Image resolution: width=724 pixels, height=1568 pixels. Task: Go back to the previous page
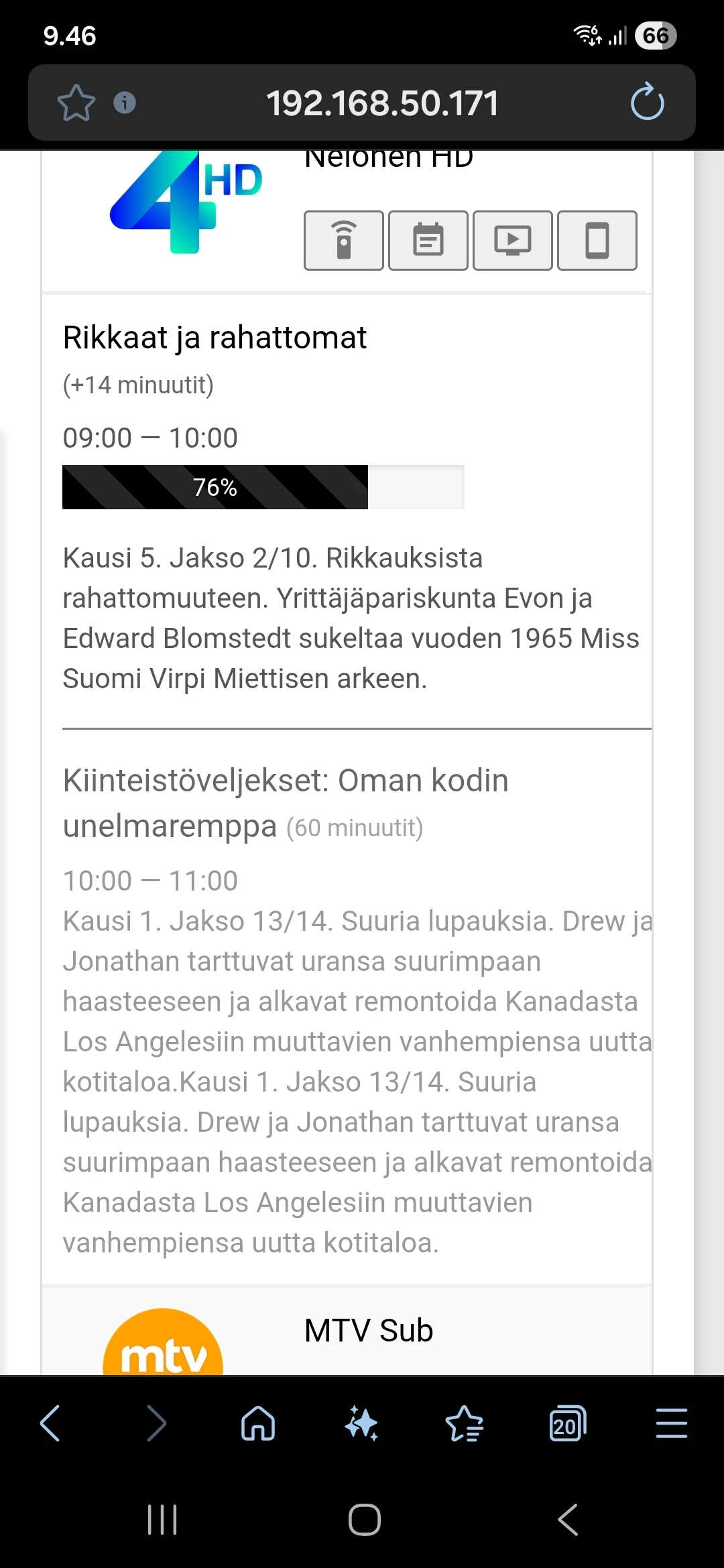51,1423
